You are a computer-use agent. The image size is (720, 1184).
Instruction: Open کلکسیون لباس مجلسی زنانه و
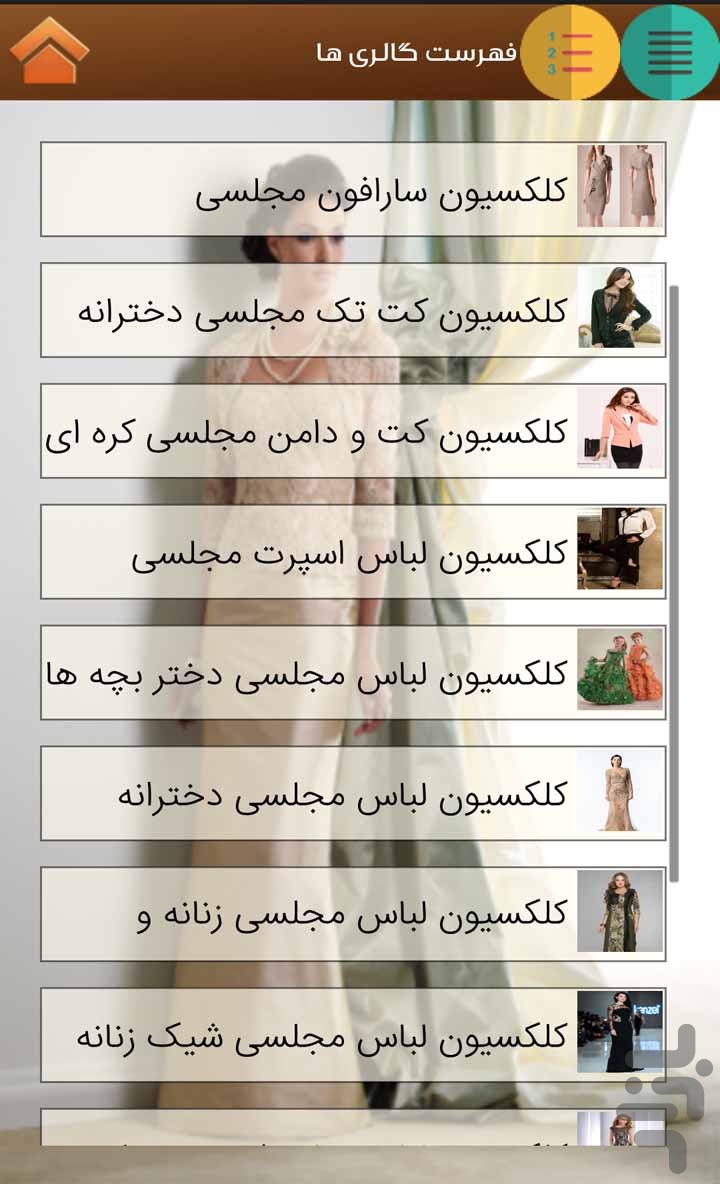pyautogui.click(x=353, y=914)
